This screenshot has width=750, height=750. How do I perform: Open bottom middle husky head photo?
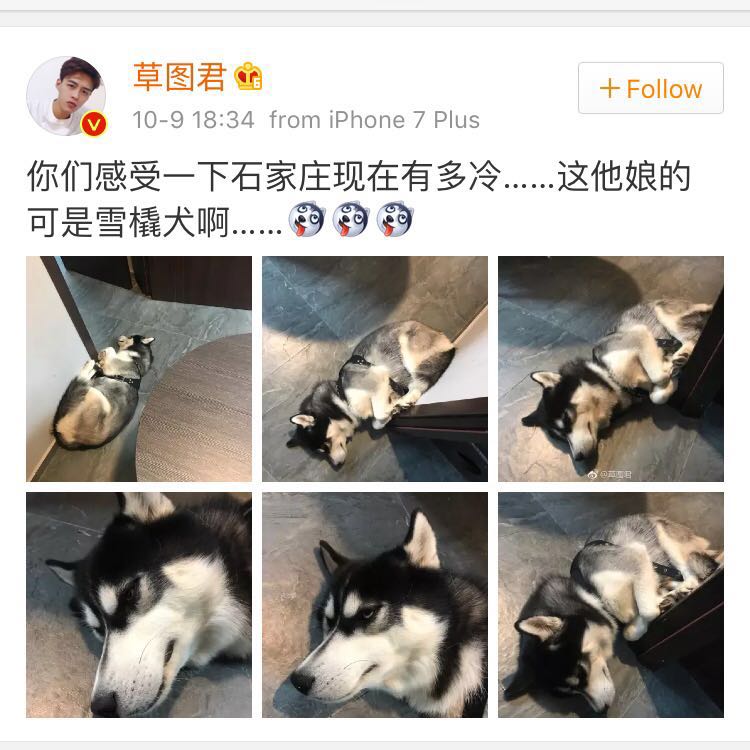[x=375, y=604]
